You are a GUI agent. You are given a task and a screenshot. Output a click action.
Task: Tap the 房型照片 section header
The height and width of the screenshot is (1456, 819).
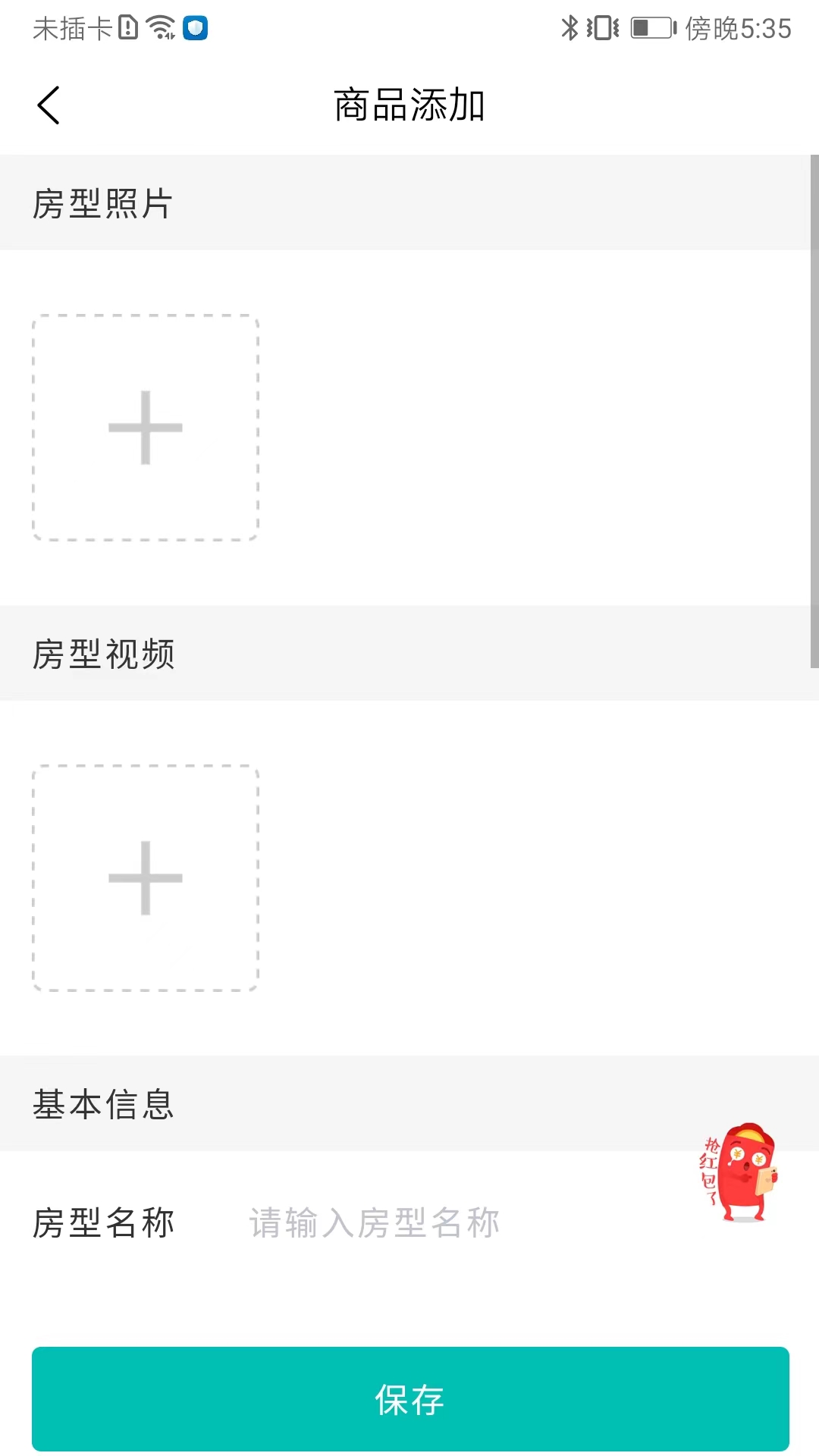(104, 201)
